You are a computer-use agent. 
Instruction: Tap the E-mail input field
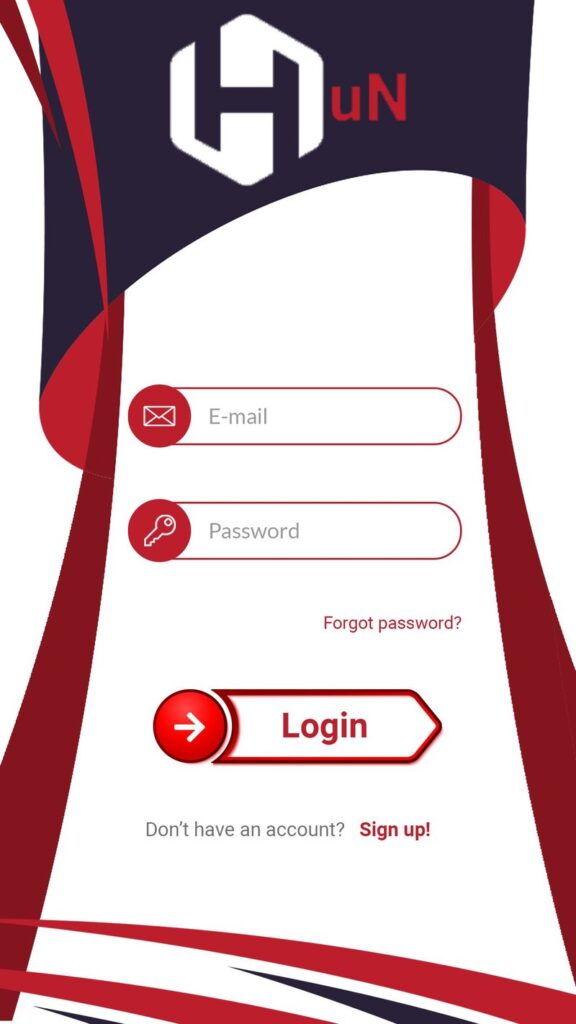pos(295,416)
